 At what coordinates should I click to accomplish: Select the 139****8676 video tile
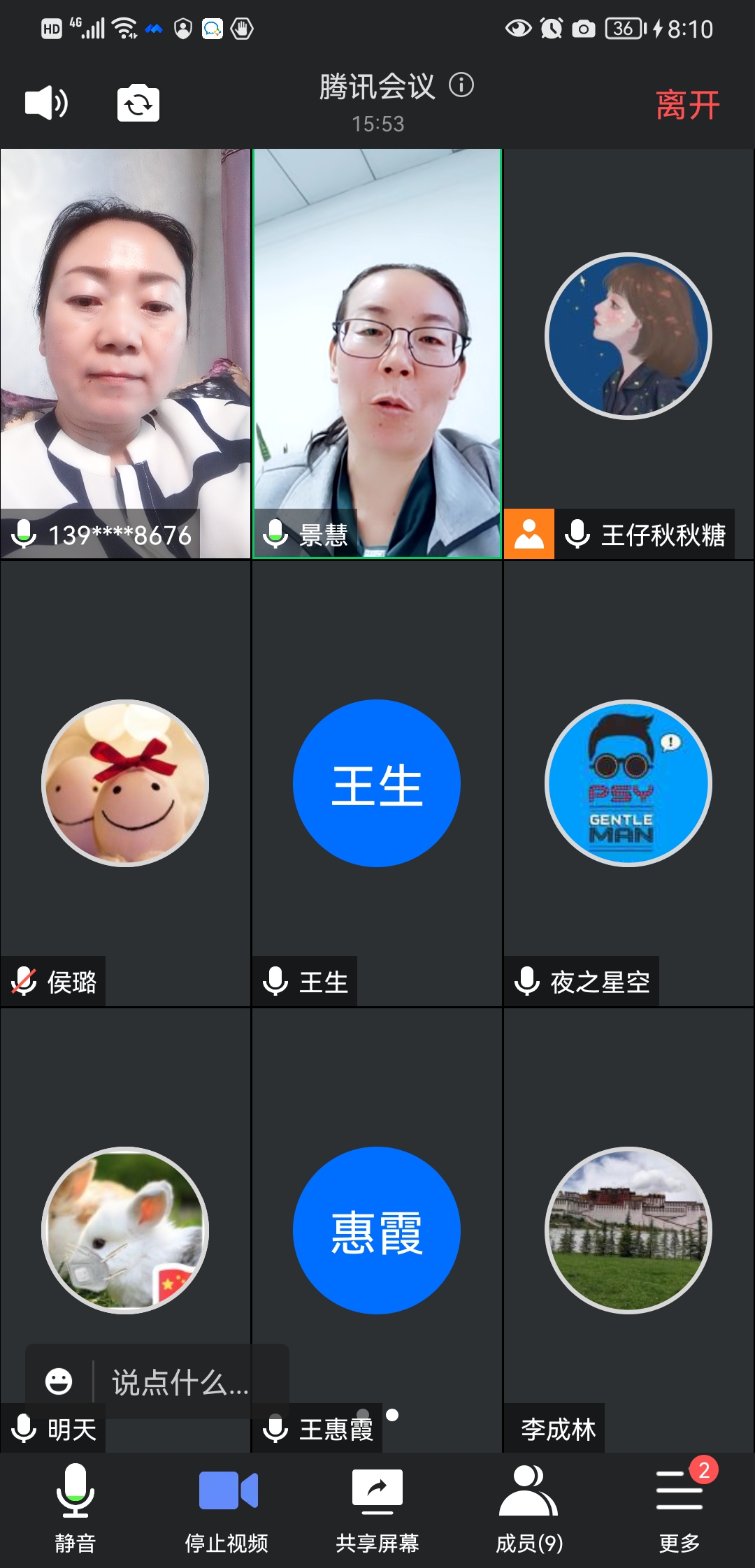(x=126, y=353)
